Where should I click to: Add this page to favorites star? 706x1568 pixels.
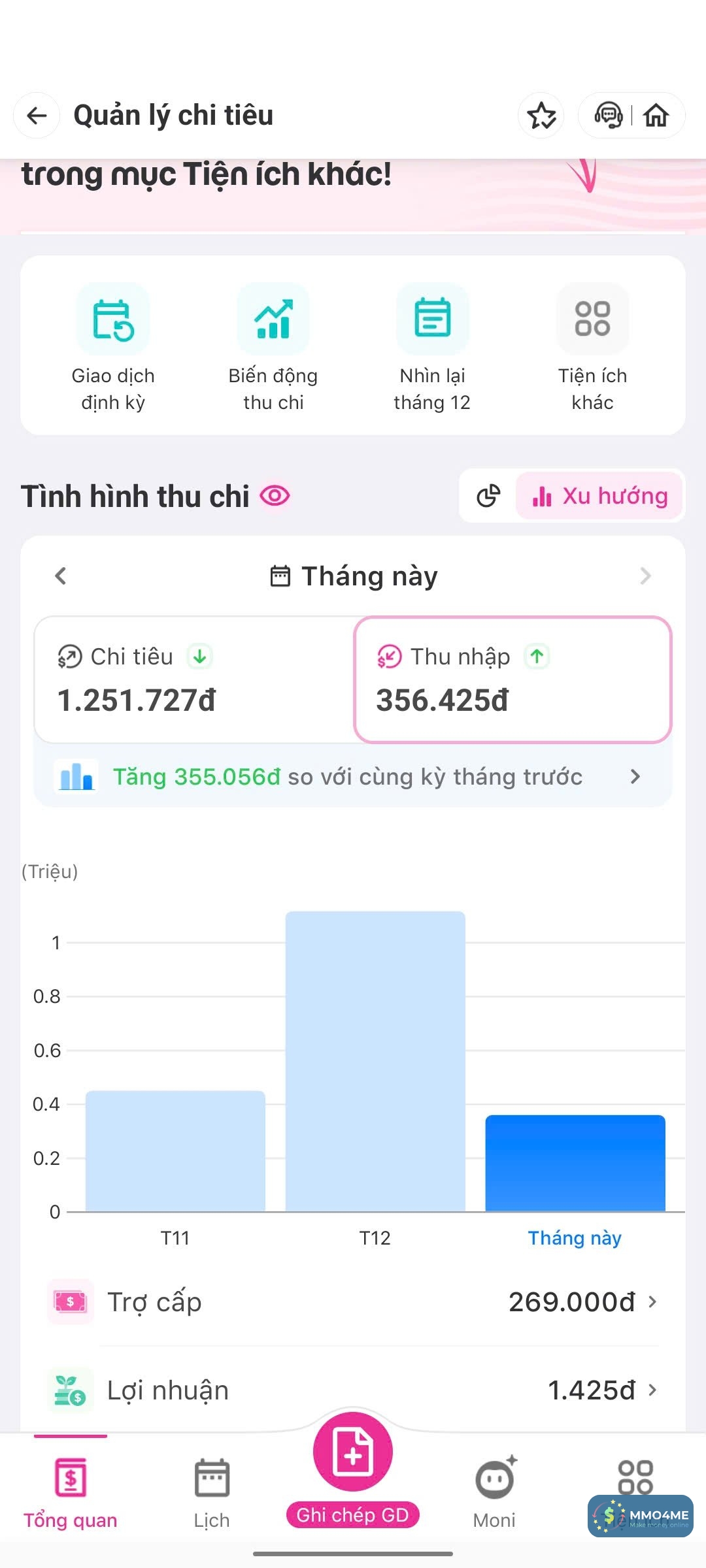(x=541, y=116)
